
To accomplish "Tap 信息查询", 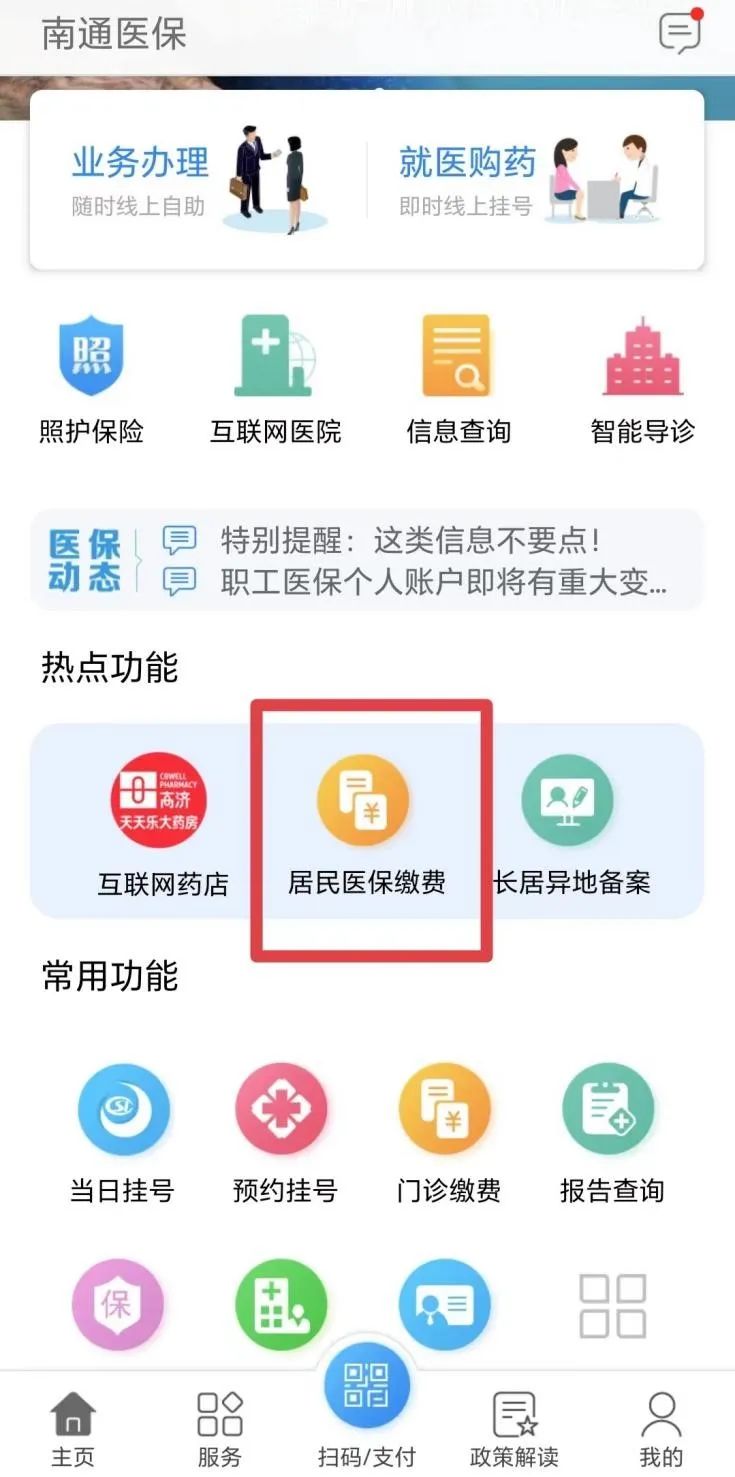I will [458, 380].
